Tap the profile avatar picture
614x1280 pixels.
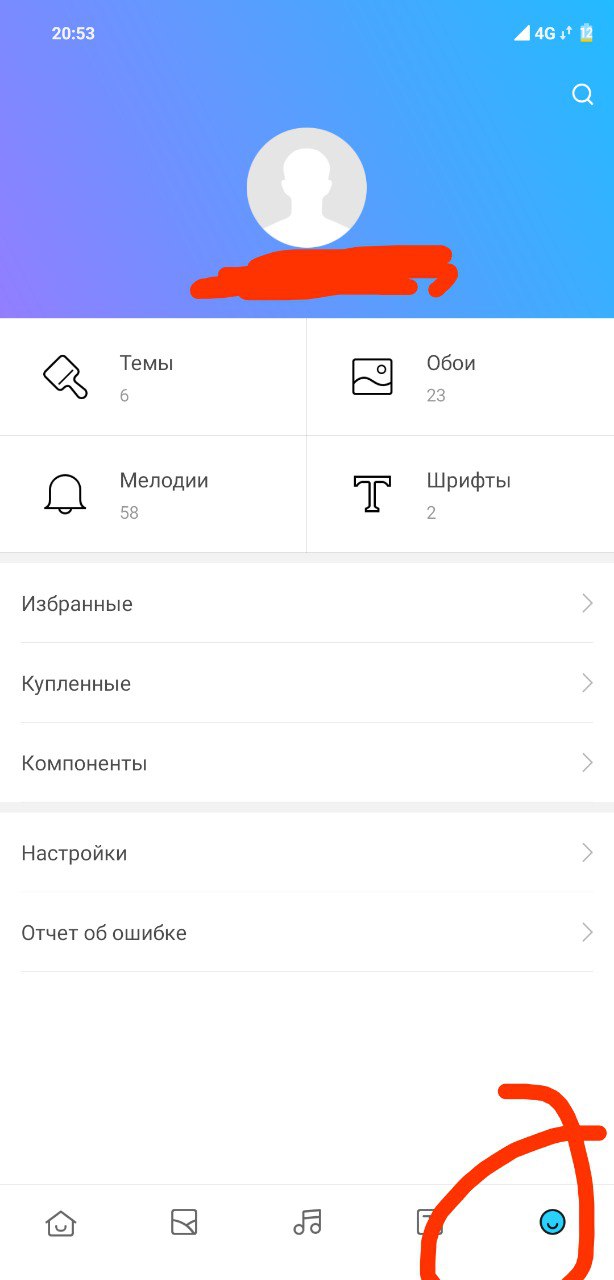point(307,188)
